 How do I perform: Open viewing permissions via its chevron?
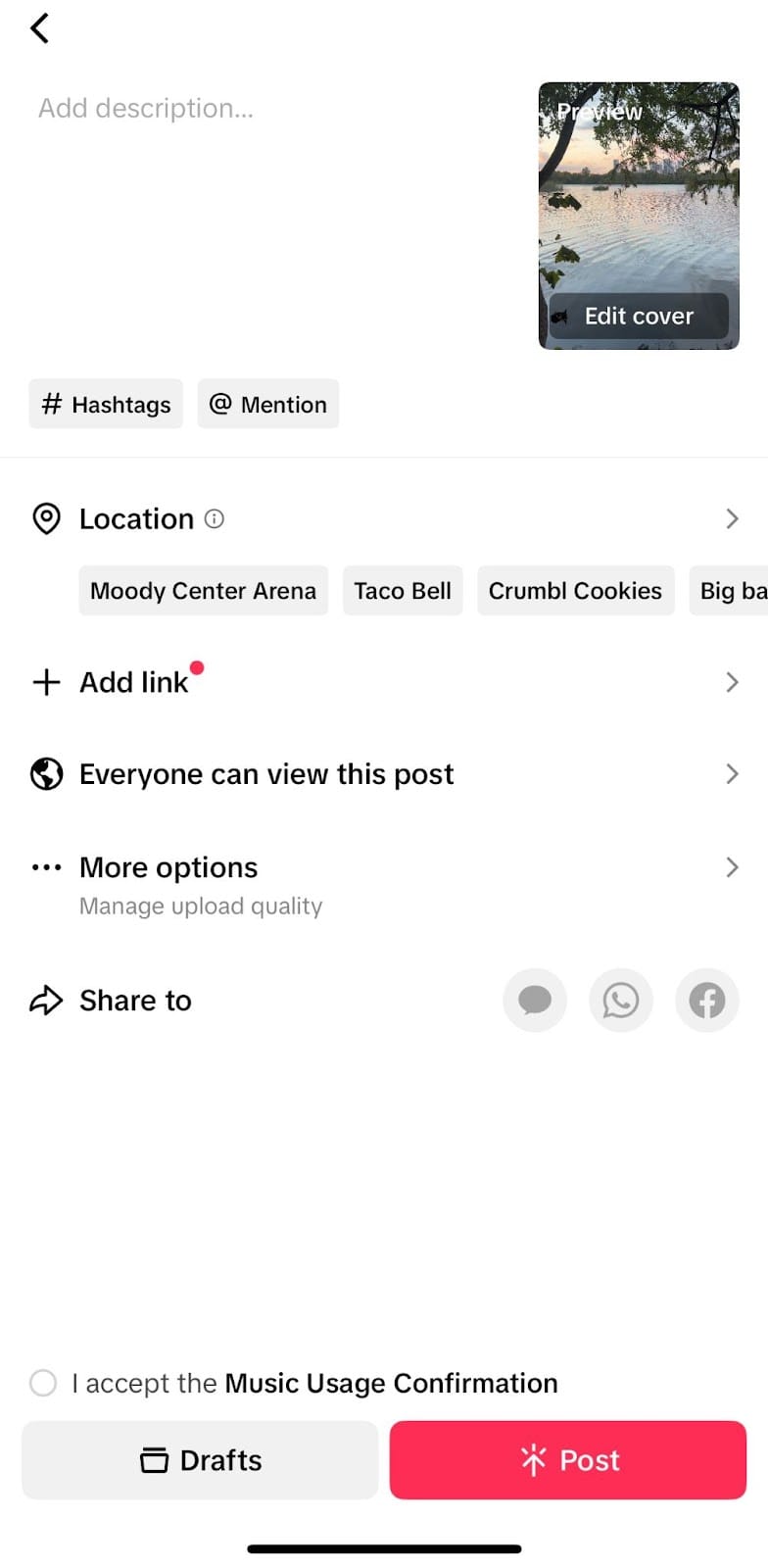(x=732, y=774)
